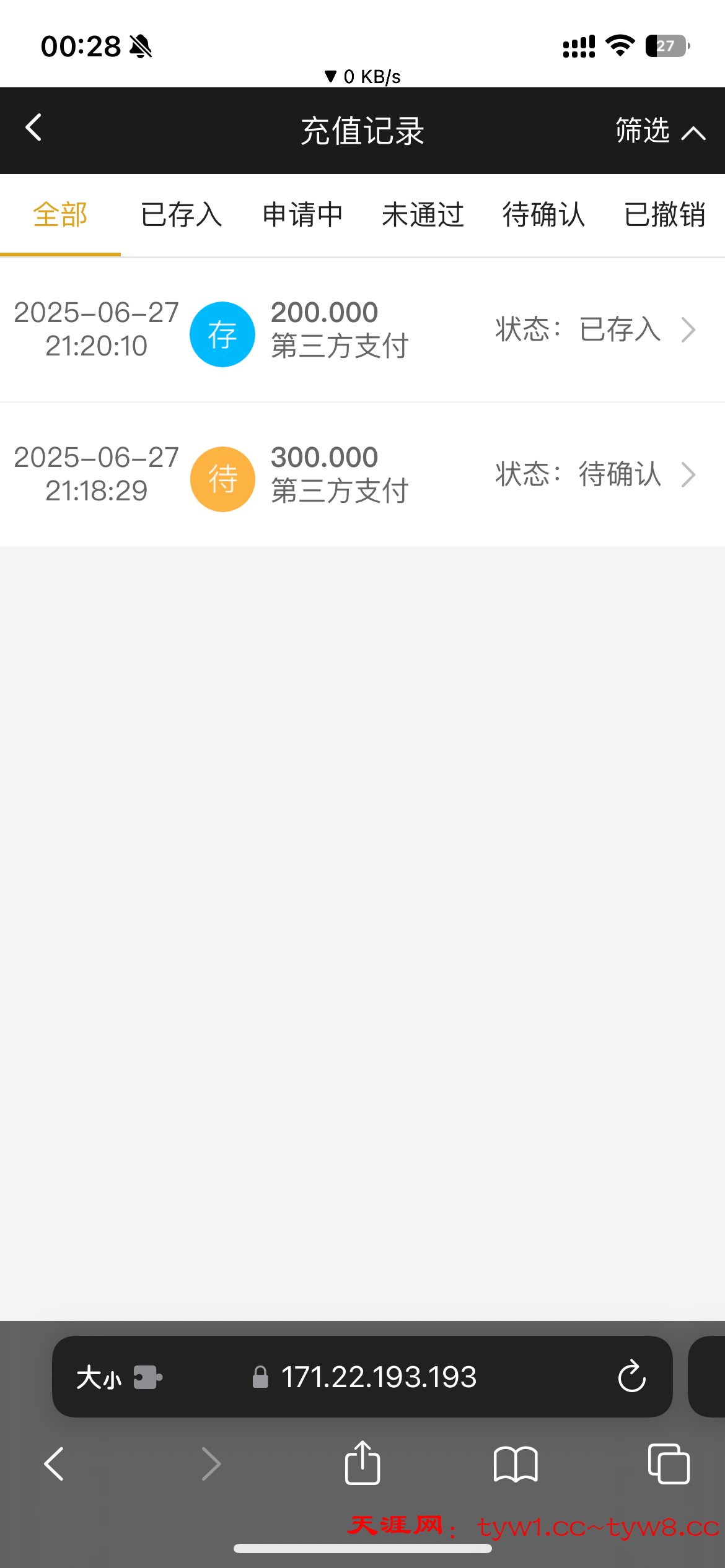Open details of the 200.000 deposit record

point(688,331)
